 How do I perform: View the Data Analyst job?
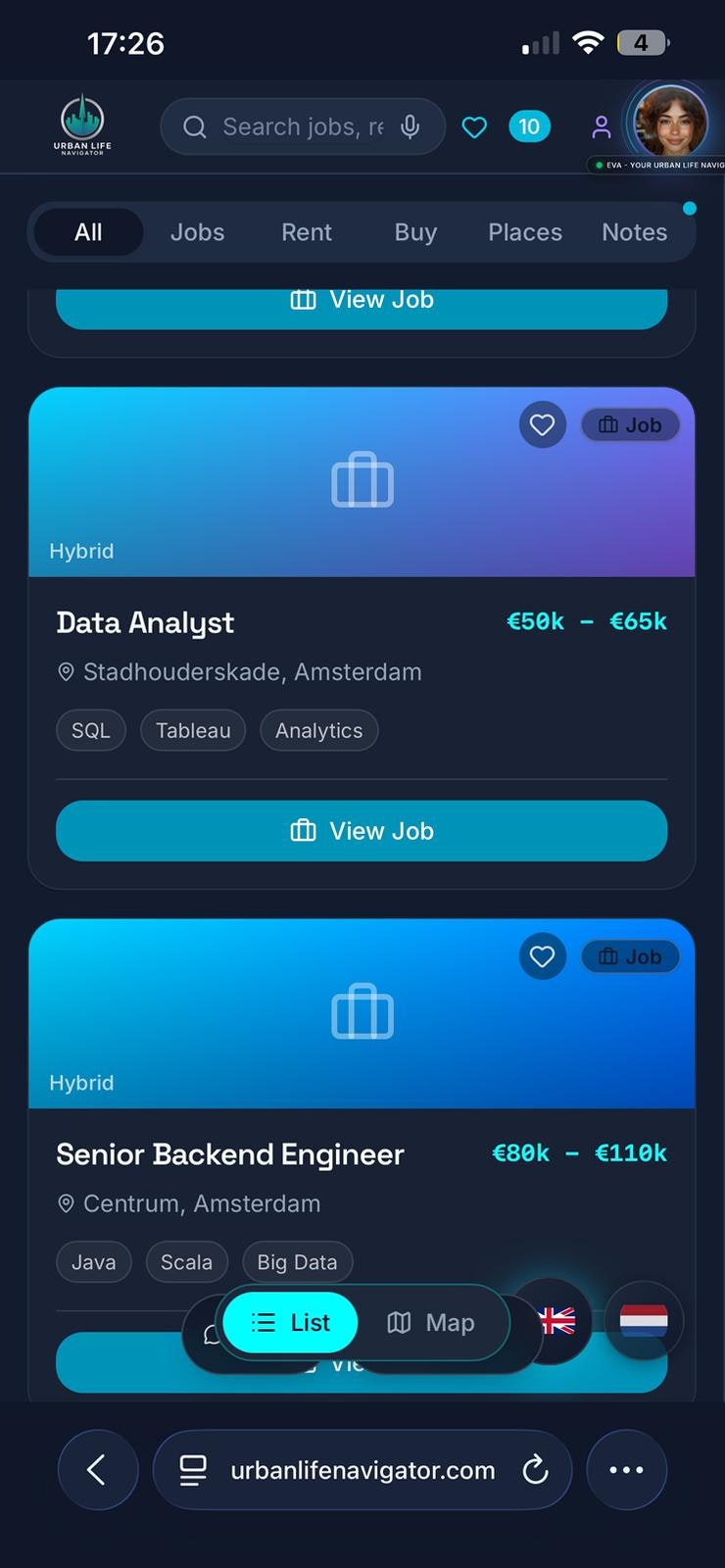(x=362, y=831)
